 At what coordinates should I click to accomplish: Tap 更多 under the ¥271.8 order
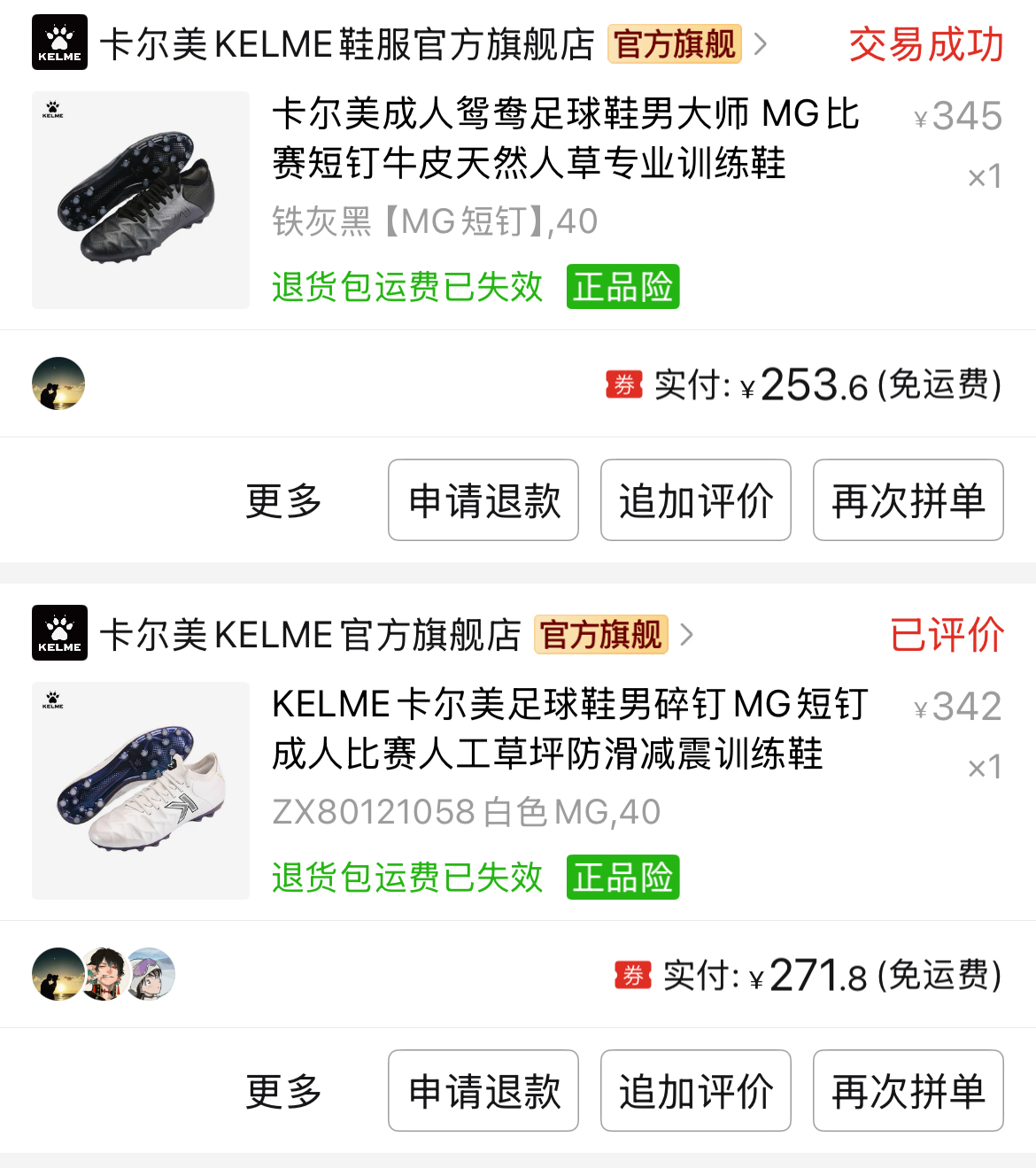point(283,1091)
